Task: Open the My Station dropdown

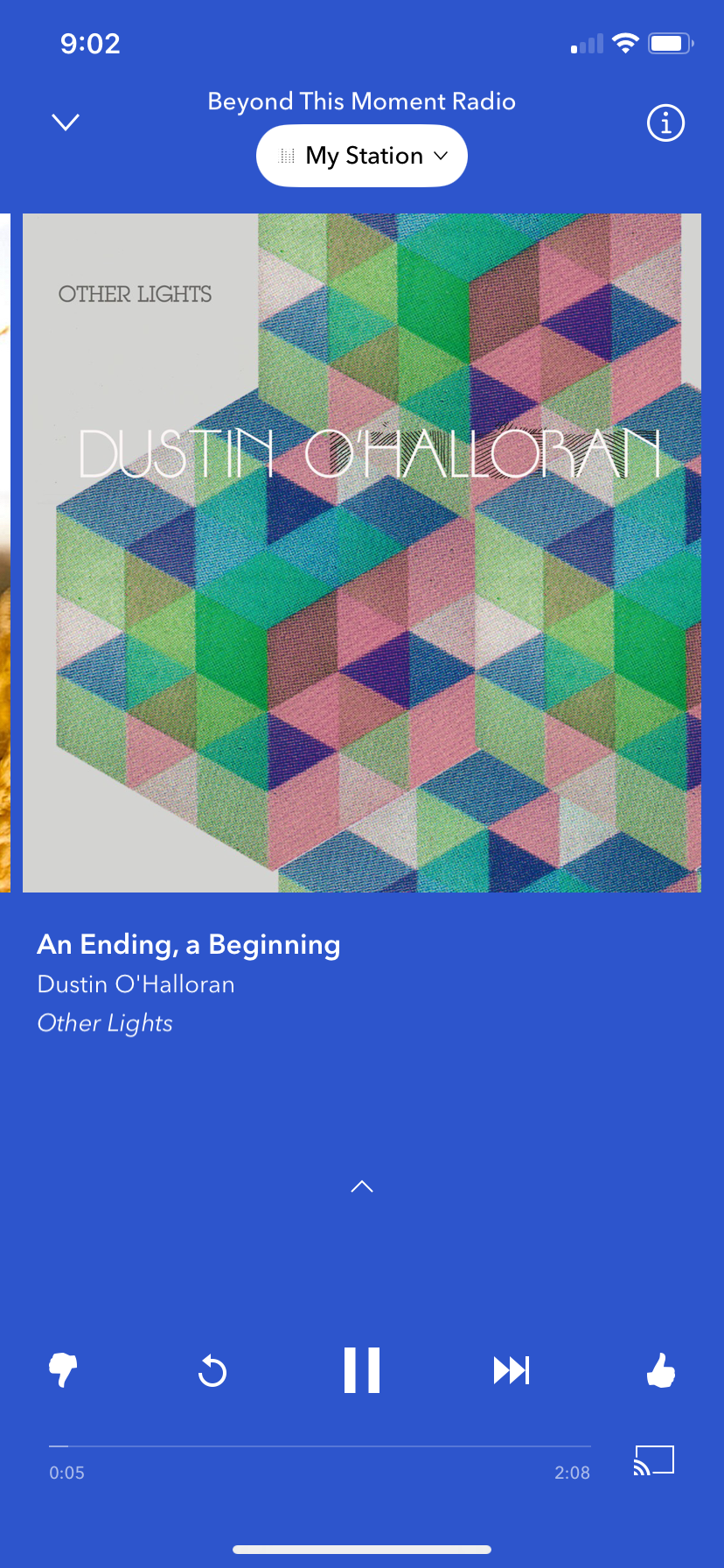Action: click(362, 156)
